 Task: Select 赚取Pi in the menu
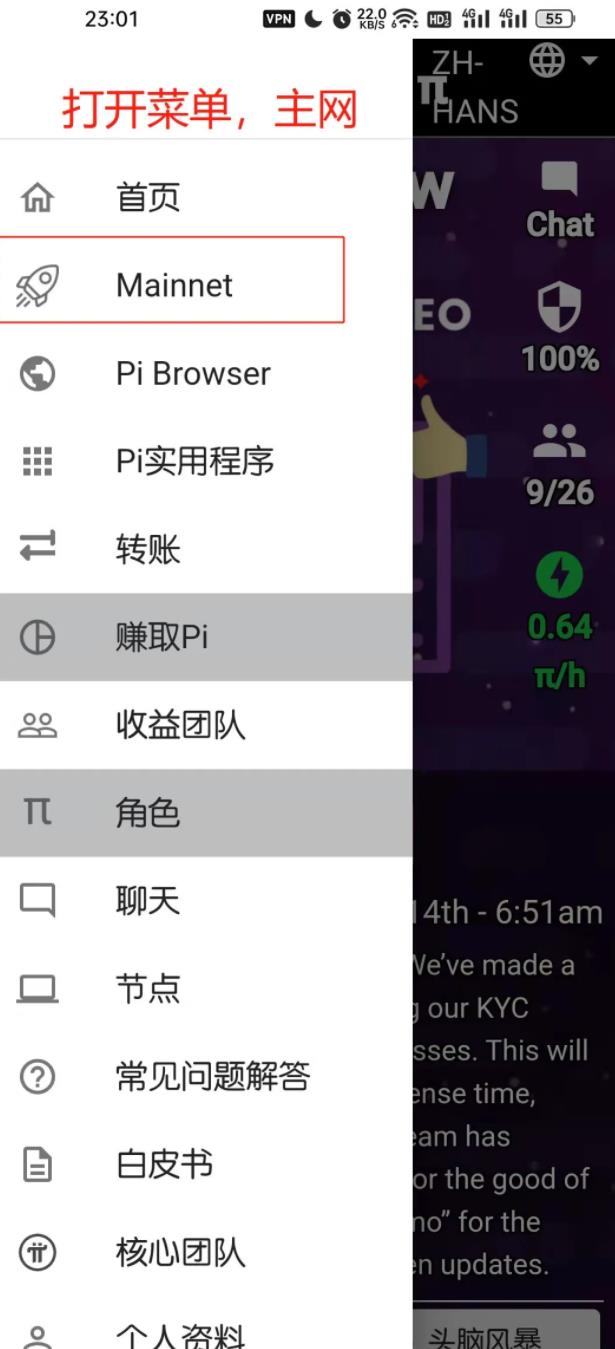point(162,637)
